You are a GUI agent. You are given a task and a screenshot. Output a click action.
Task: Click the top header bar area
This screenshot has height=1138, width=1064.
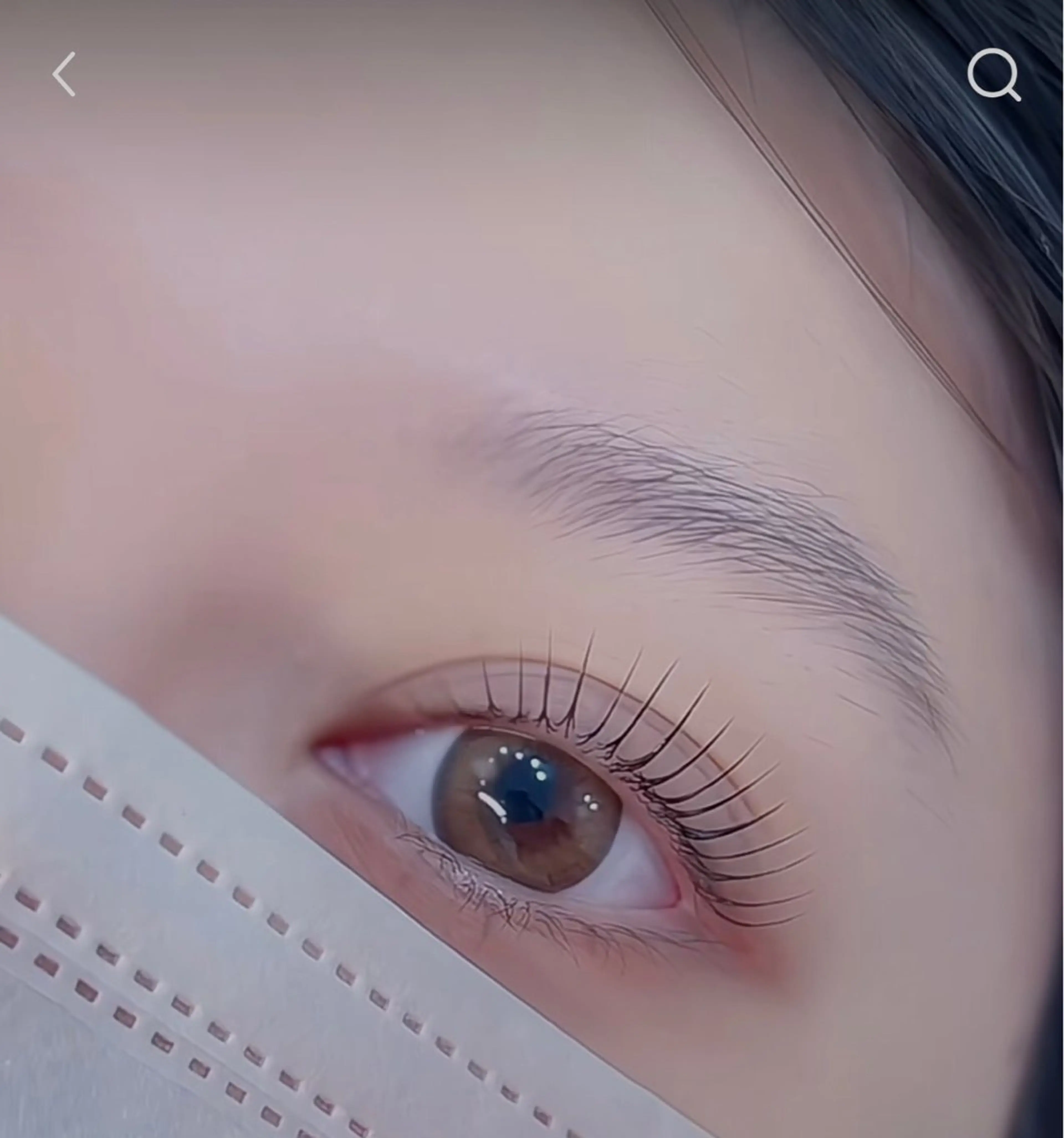point(532,75)
